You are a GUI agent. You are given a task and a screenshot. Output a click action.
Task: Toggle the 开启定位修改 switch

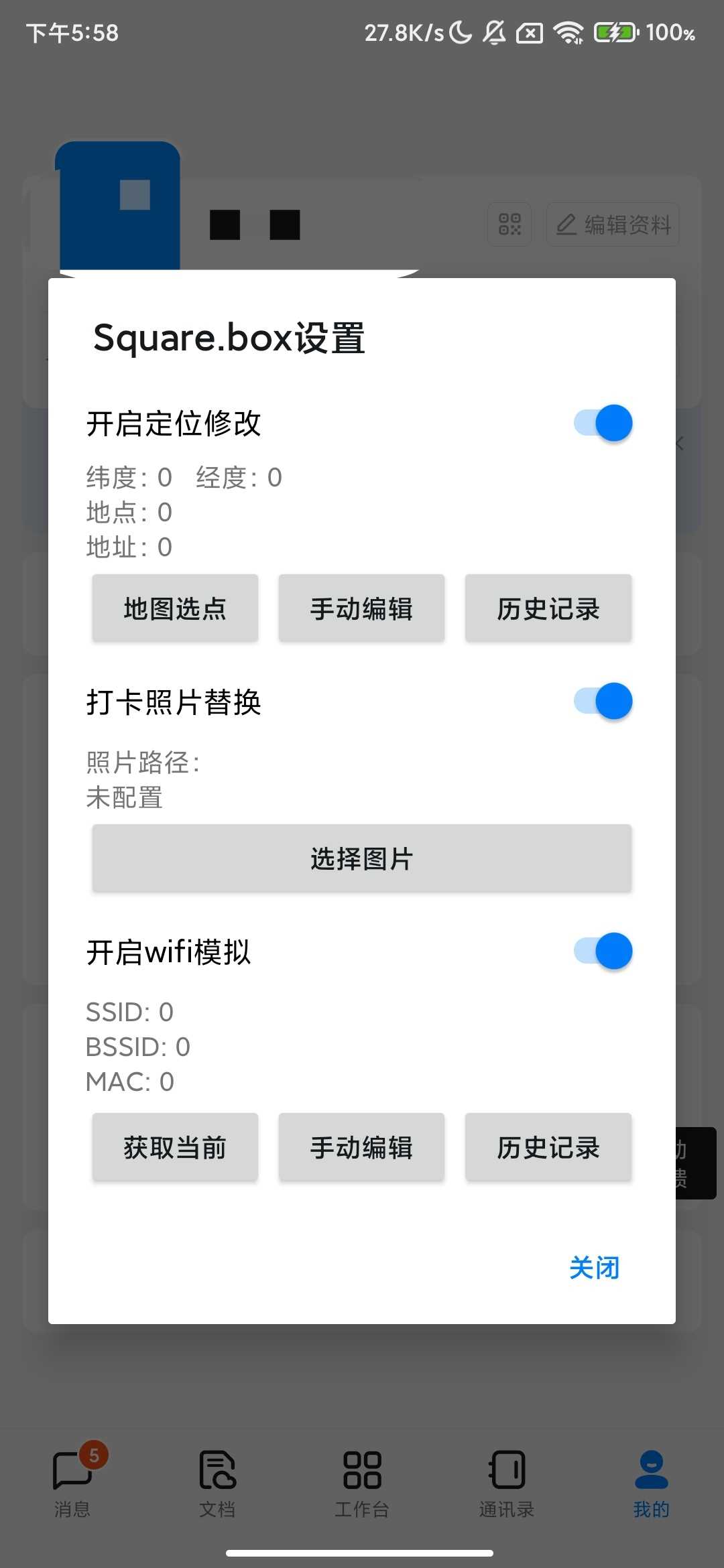click(x=603, y=423)
